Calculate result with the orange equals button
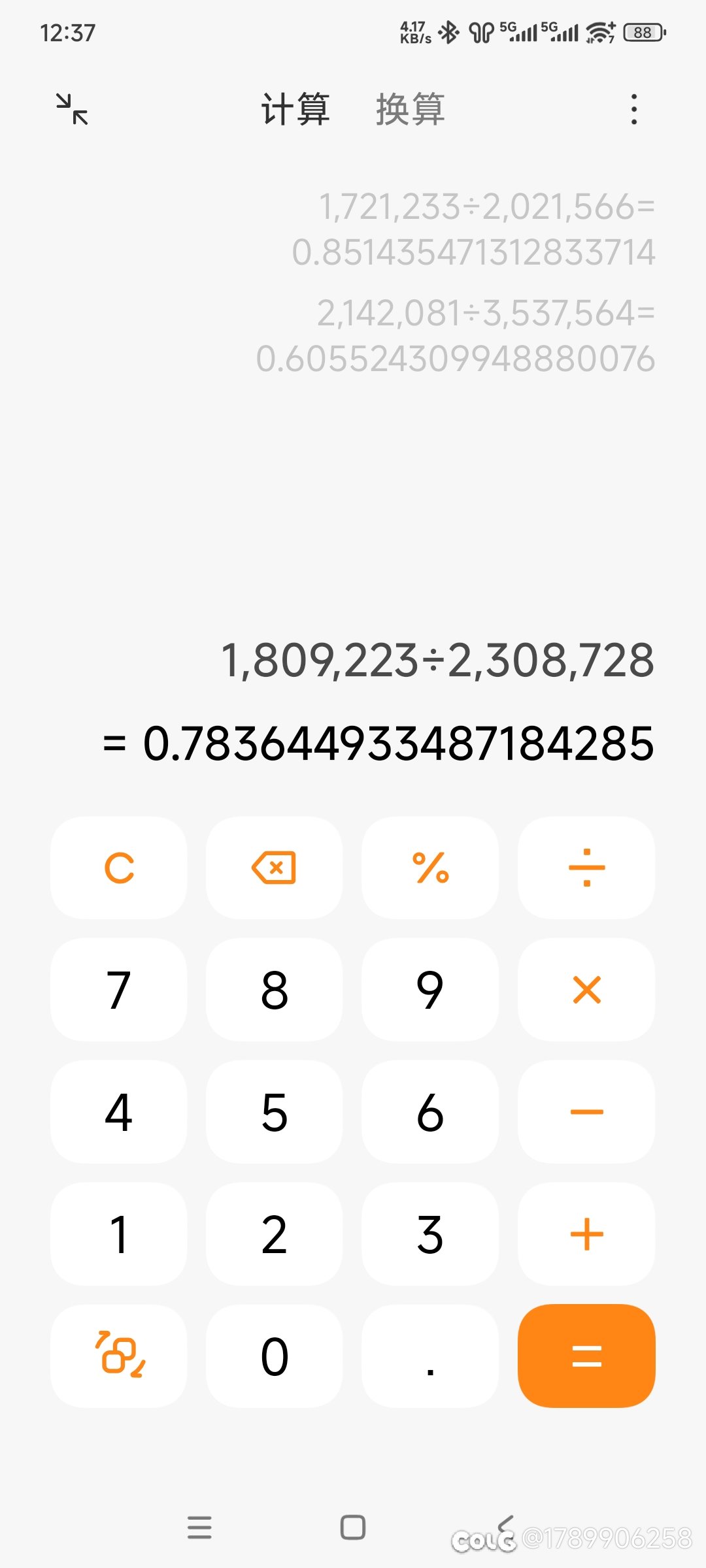706x1568 pixels. 586,1356
